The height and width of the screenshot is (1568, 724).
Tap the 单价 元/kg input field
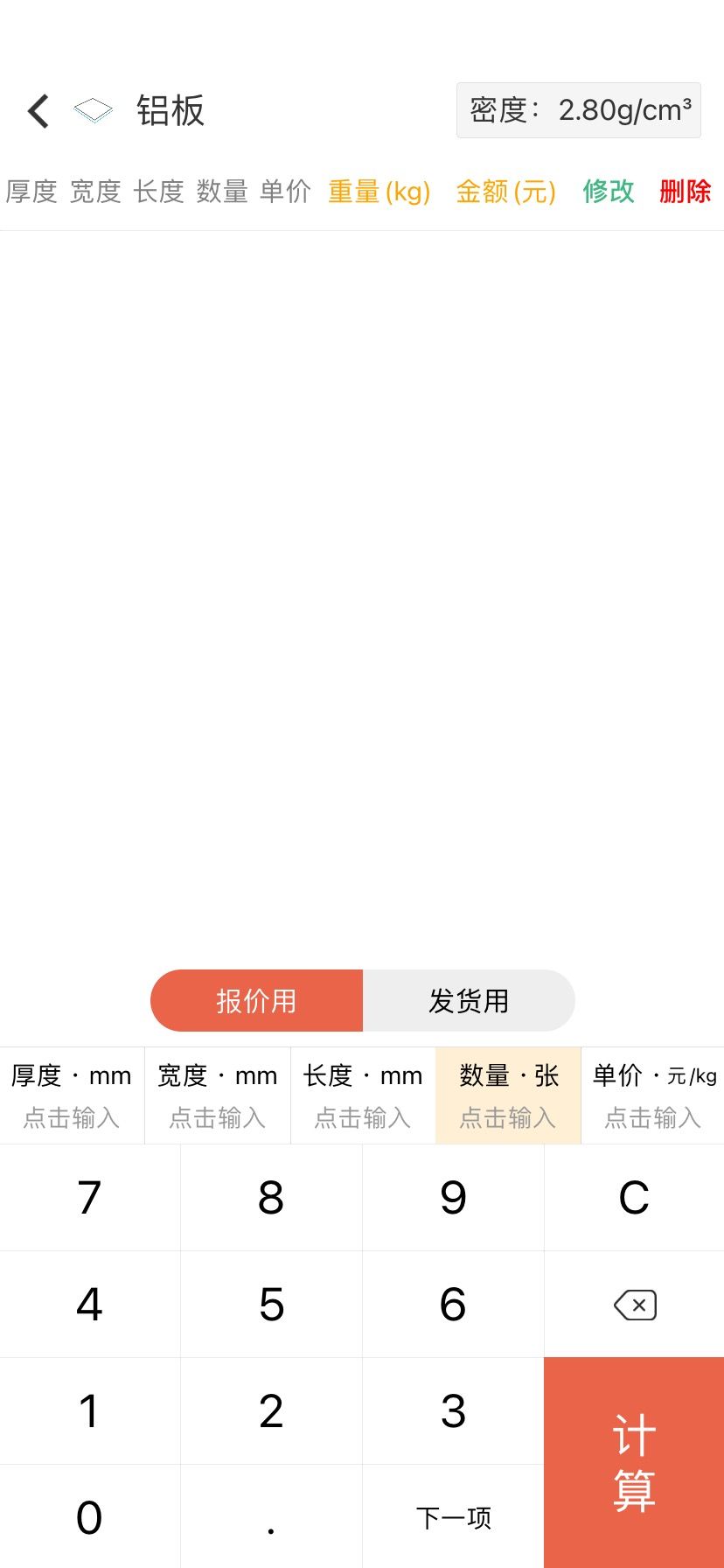coord(653,1095)
